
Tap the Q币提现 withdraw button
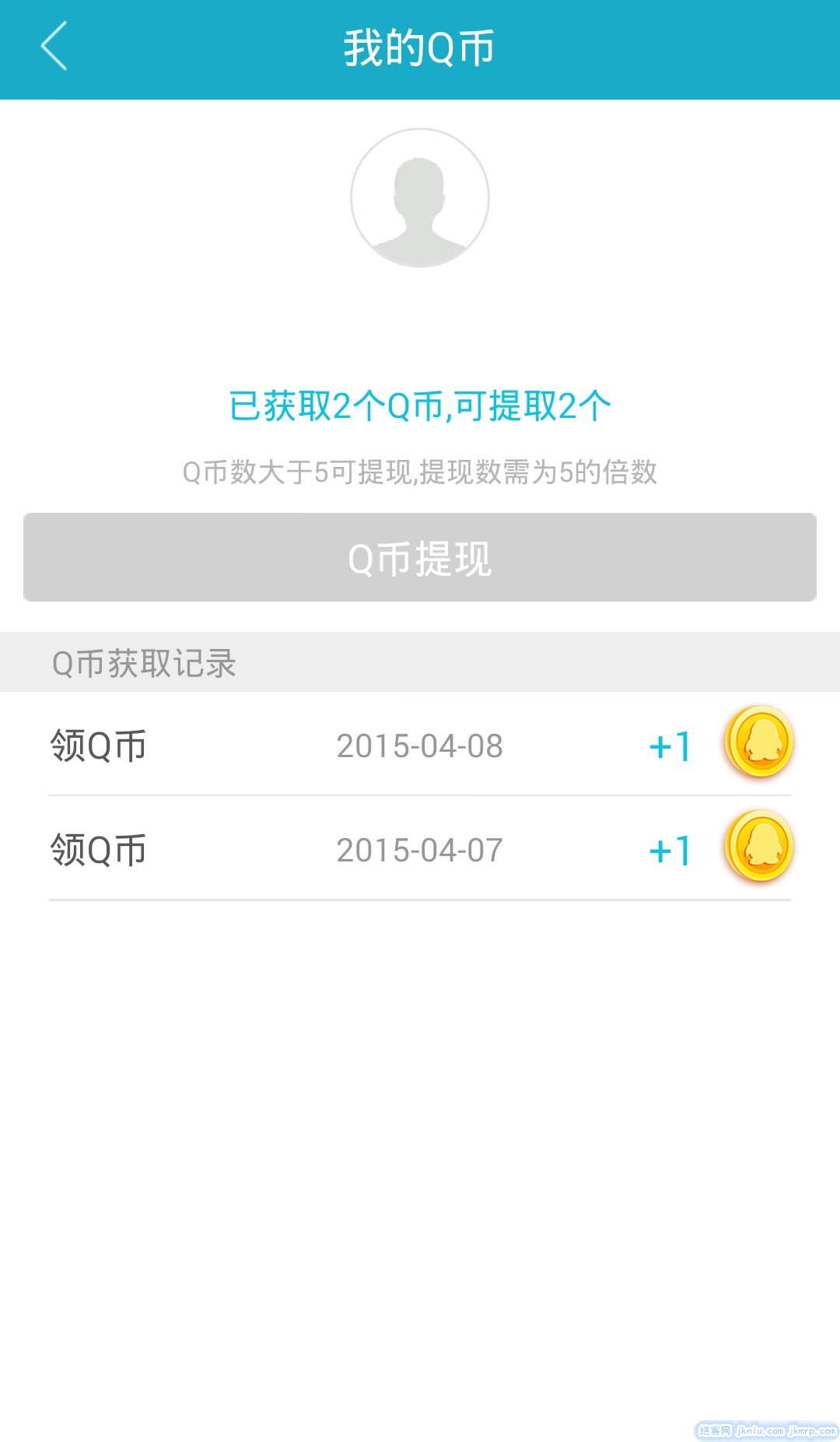[x=420, y=557]
